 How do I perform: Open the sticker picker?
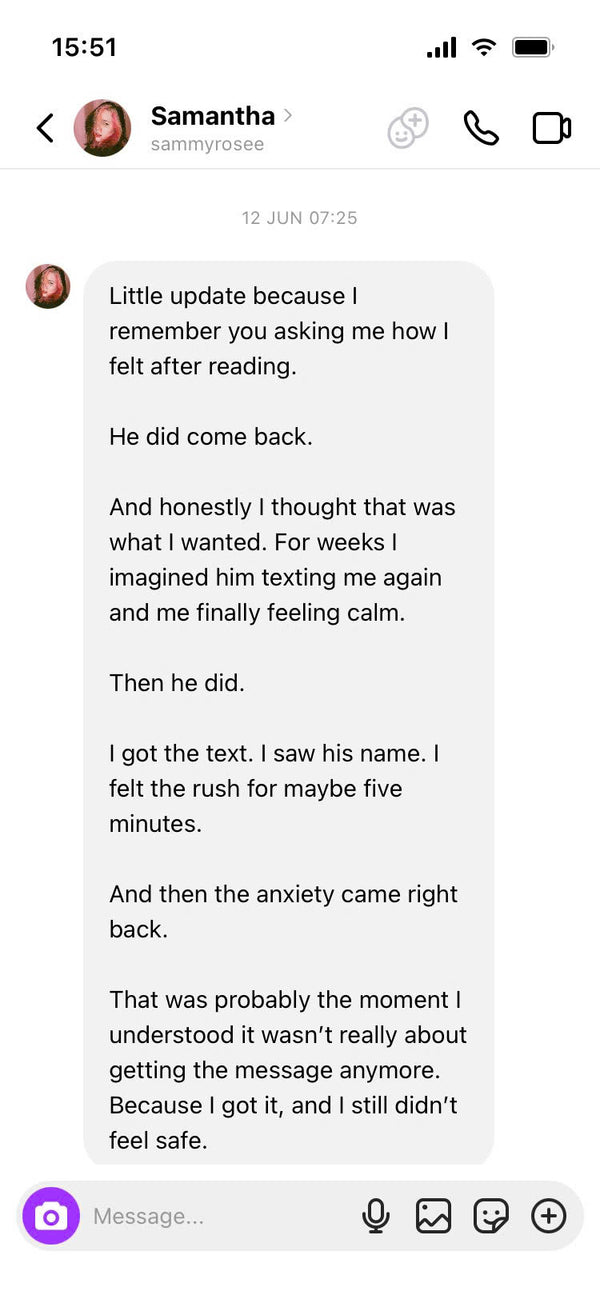click(491, 1216)
